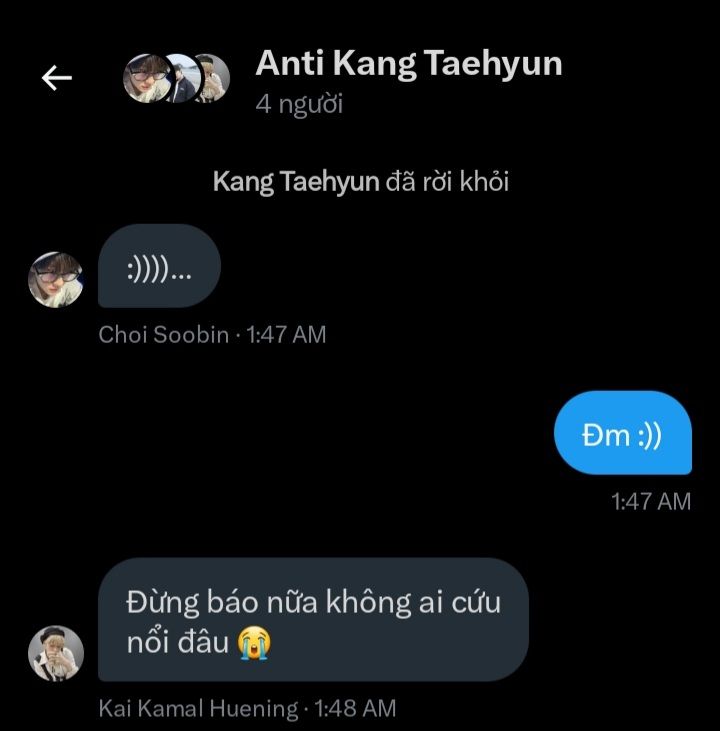
Task: Open Kai Kamal Huening's avatar
Action: 56,653
